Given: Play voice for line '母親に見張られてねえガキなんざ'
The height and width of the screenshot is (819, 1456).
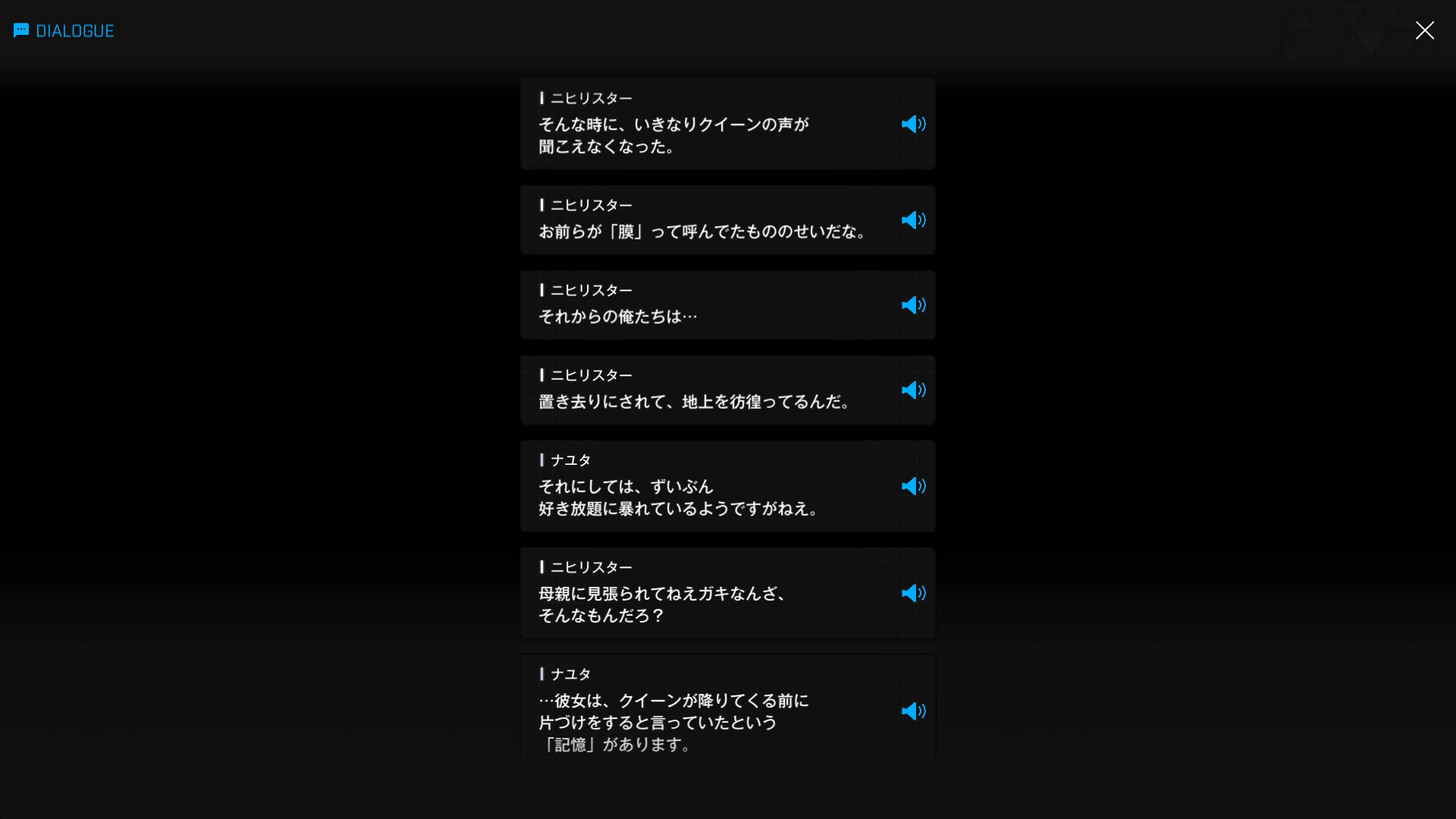Looking at the screenshot, I should point(913,593).
